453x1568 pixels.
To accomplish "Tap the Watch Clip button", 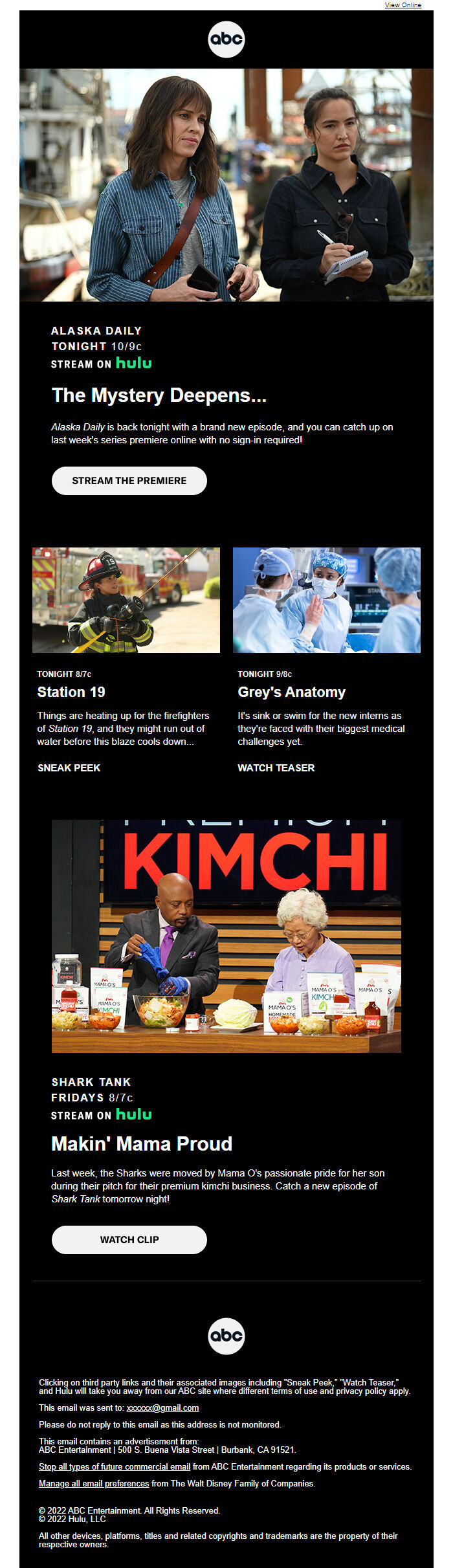I will [x=129, y=1239].
